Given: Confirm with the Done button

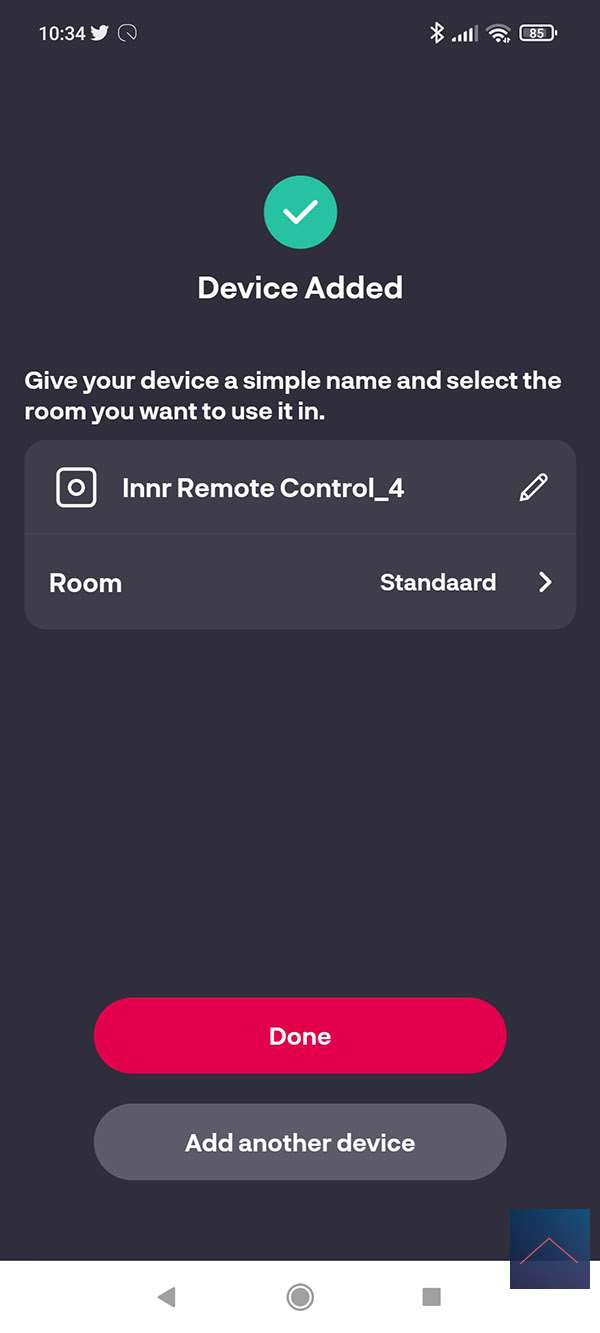Looking at the screenshot, I should 300,1036.
